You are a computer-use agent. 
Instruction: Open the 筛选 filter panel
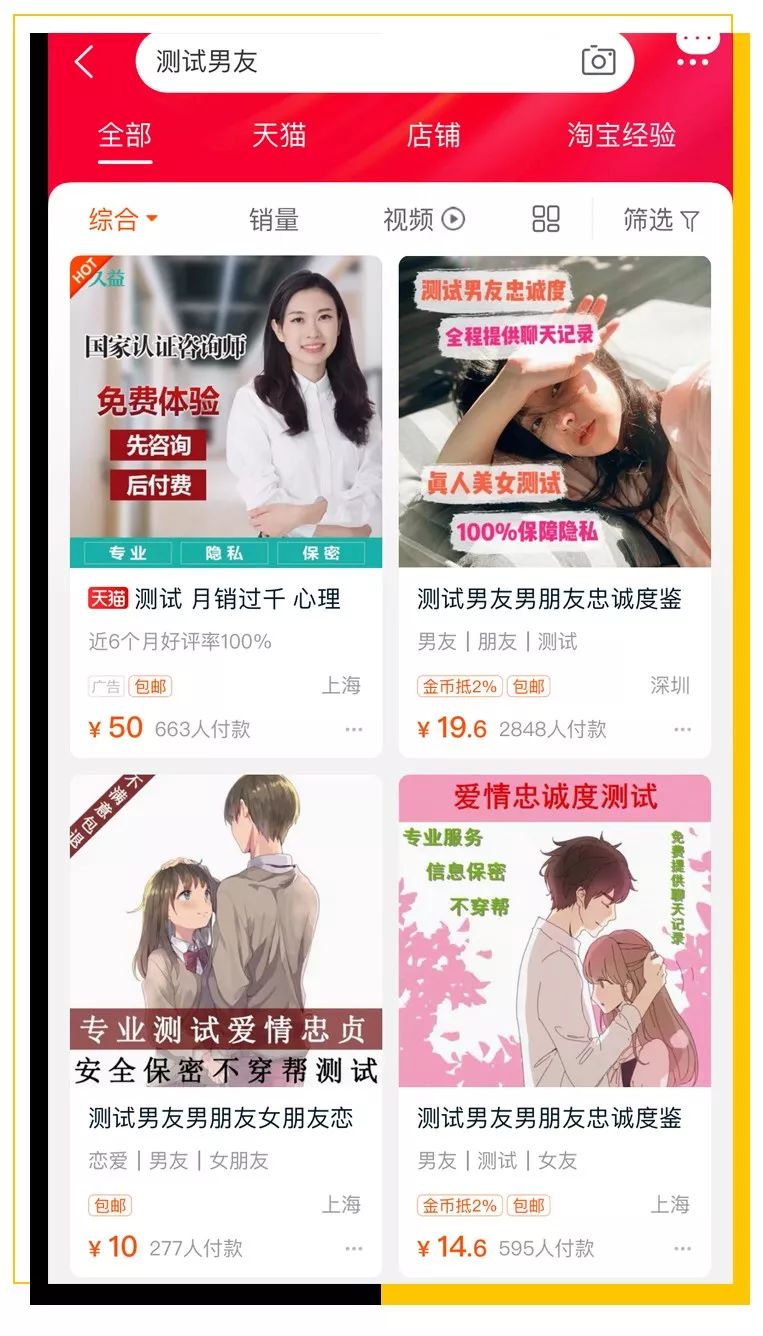click(x=661, y=219)
